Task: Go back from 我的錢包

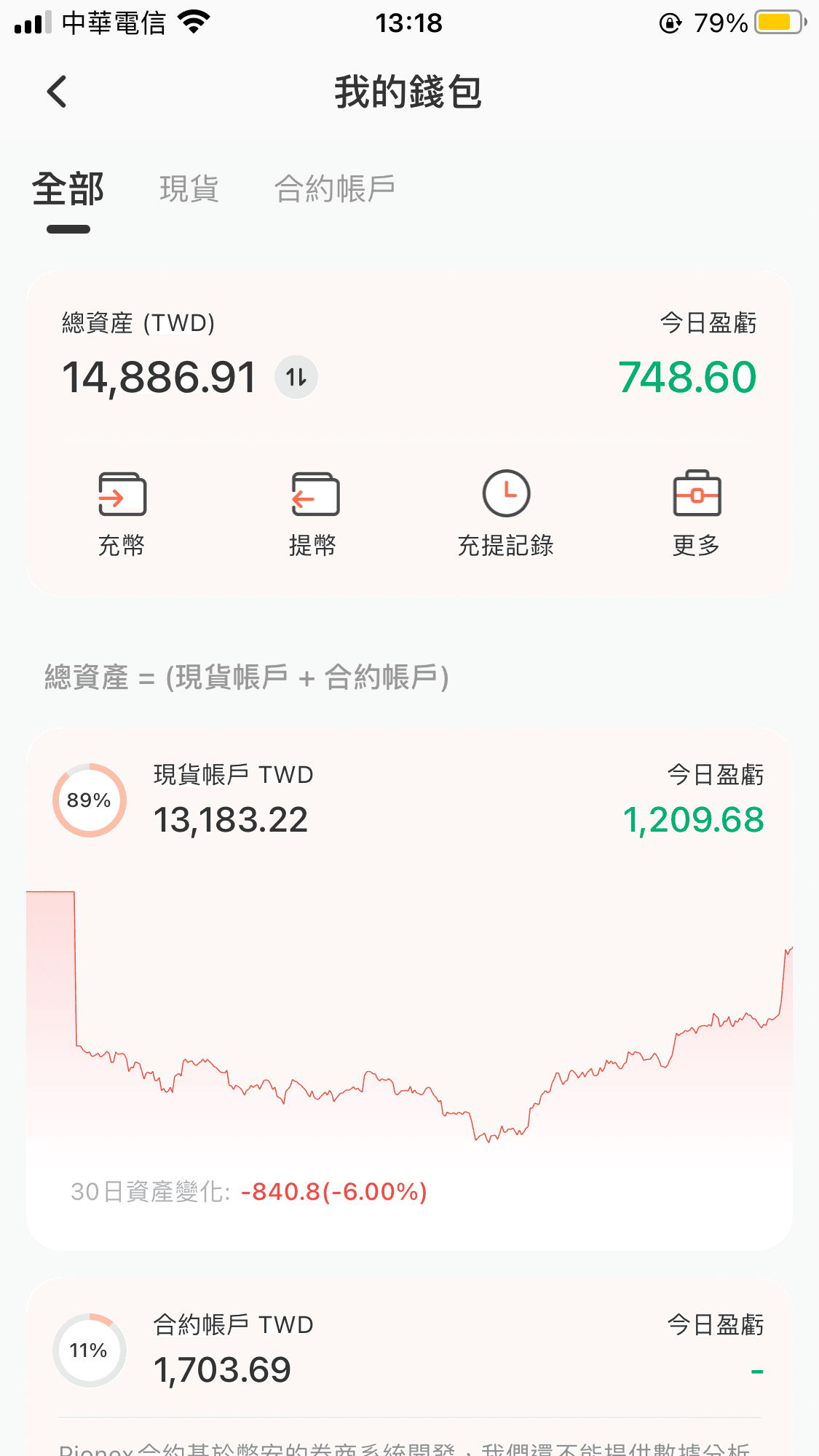Action: point(57,92)
